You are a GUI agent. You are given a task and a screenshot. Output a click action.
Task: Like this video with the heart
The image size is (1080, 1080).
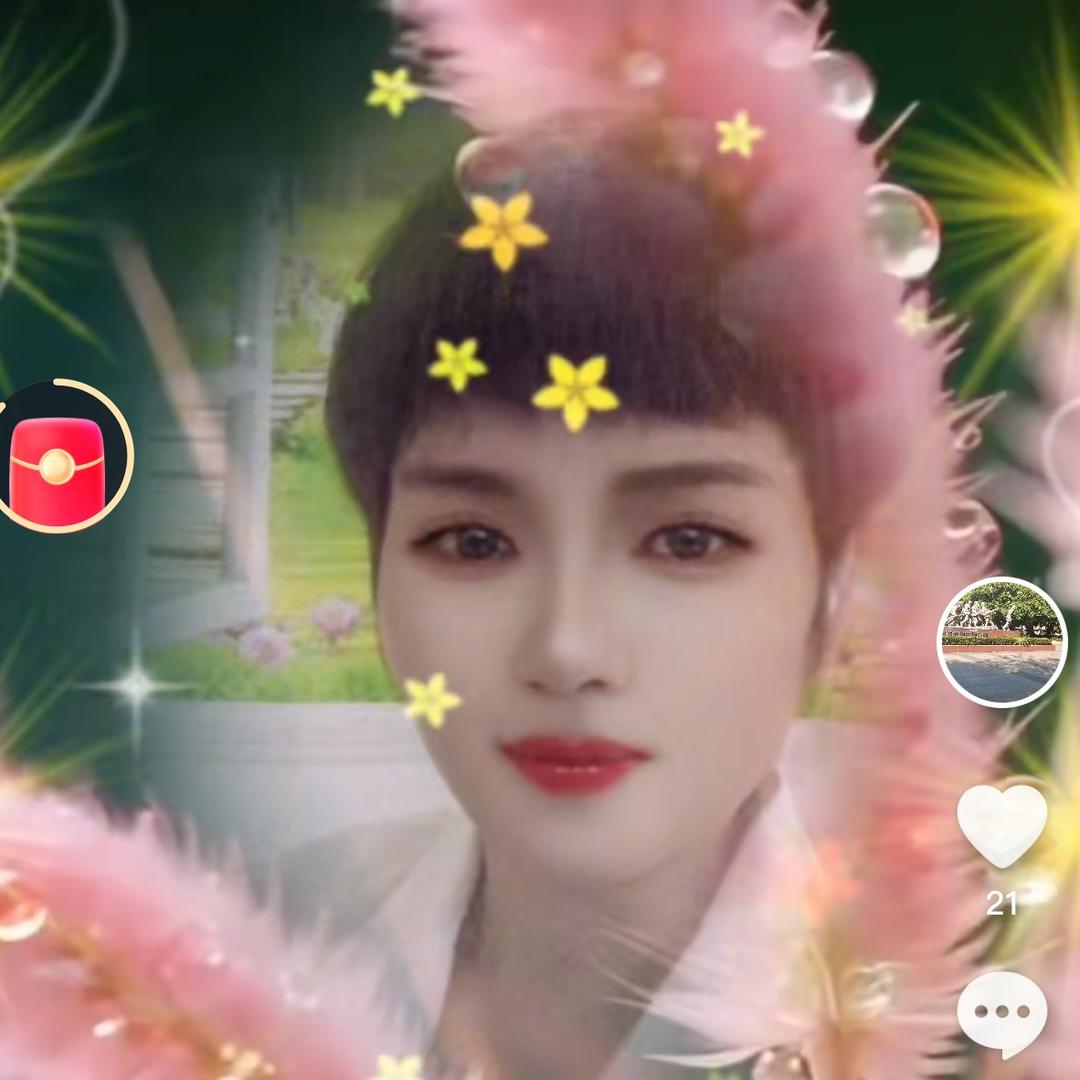(1001, 824)
